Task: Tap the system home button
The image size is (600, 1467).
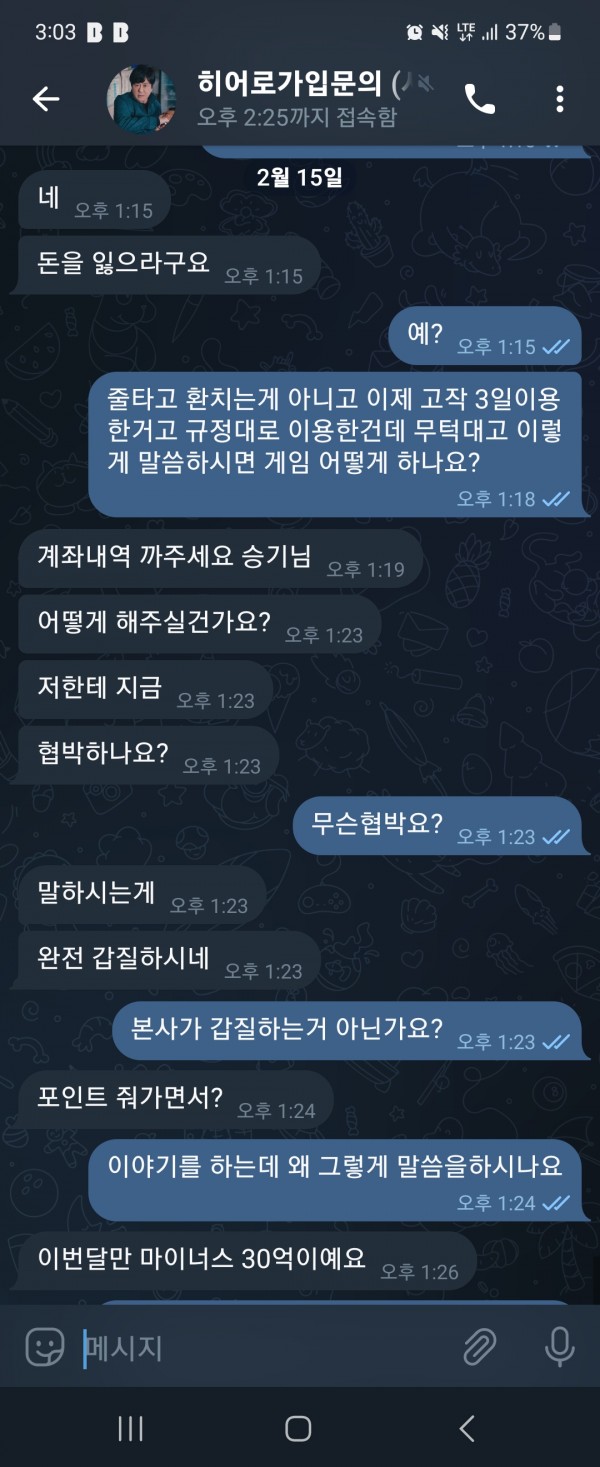Action: pos(298,1428)
